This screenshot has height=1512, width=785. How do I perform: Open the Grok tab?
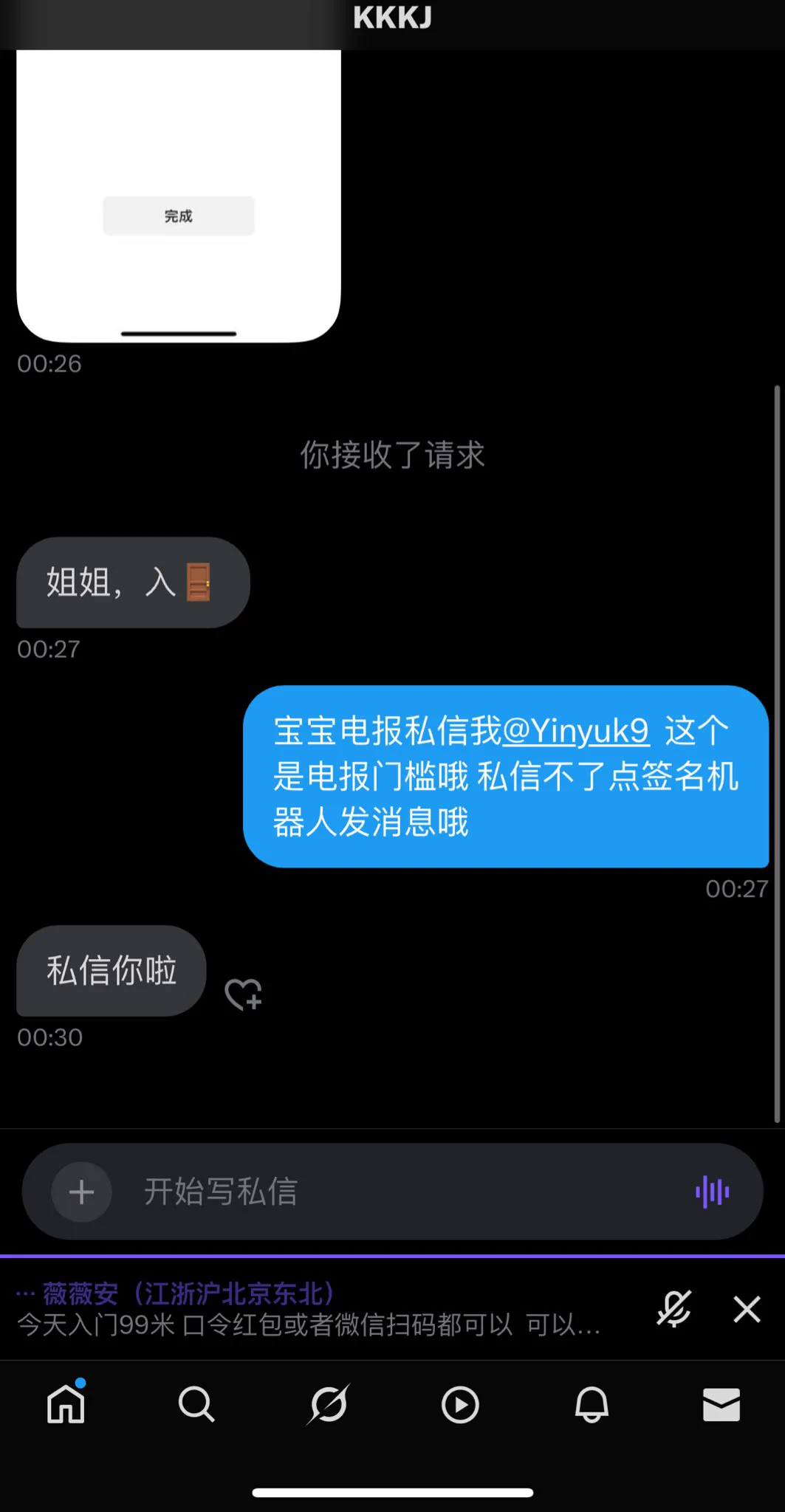tap(328, 1403)
